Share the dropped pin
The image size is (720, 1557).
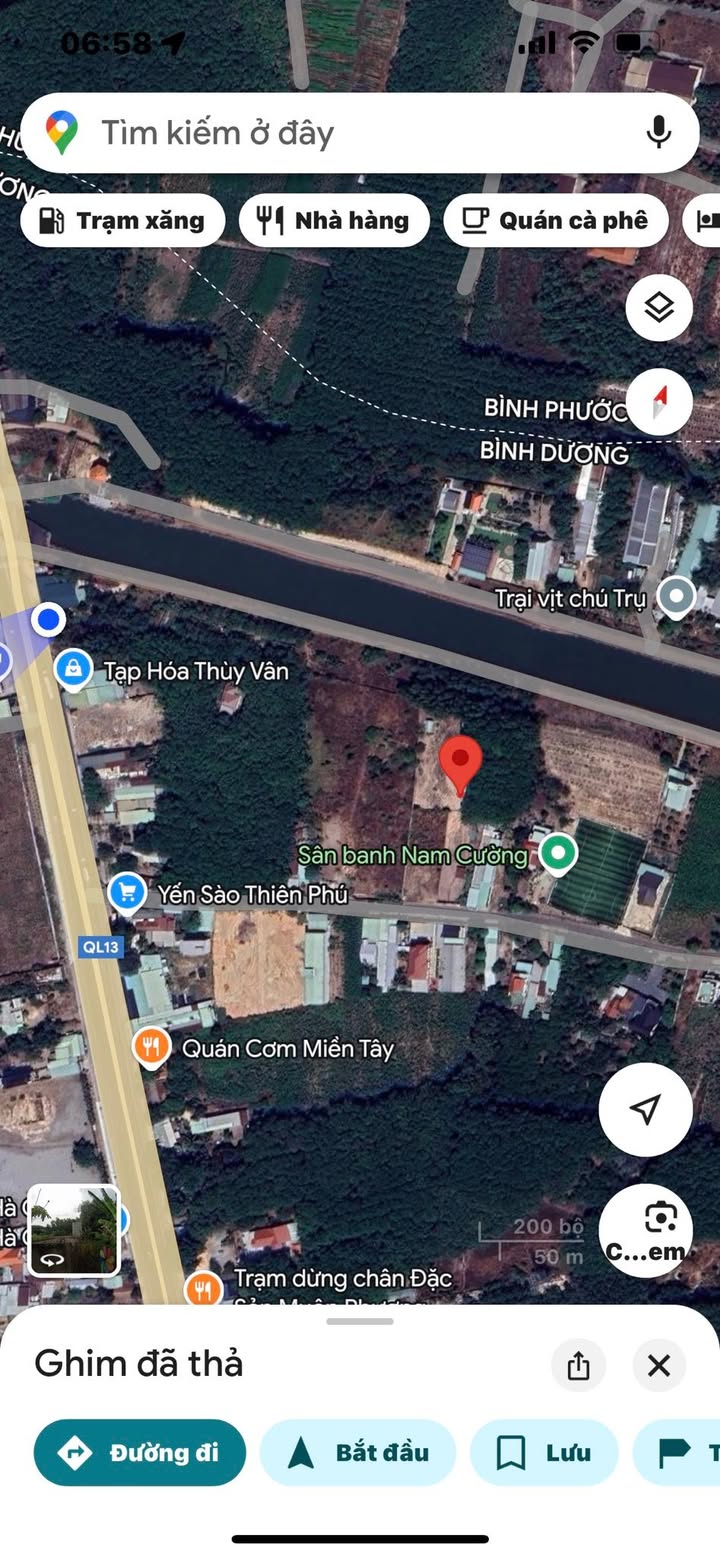(578, 1365)
